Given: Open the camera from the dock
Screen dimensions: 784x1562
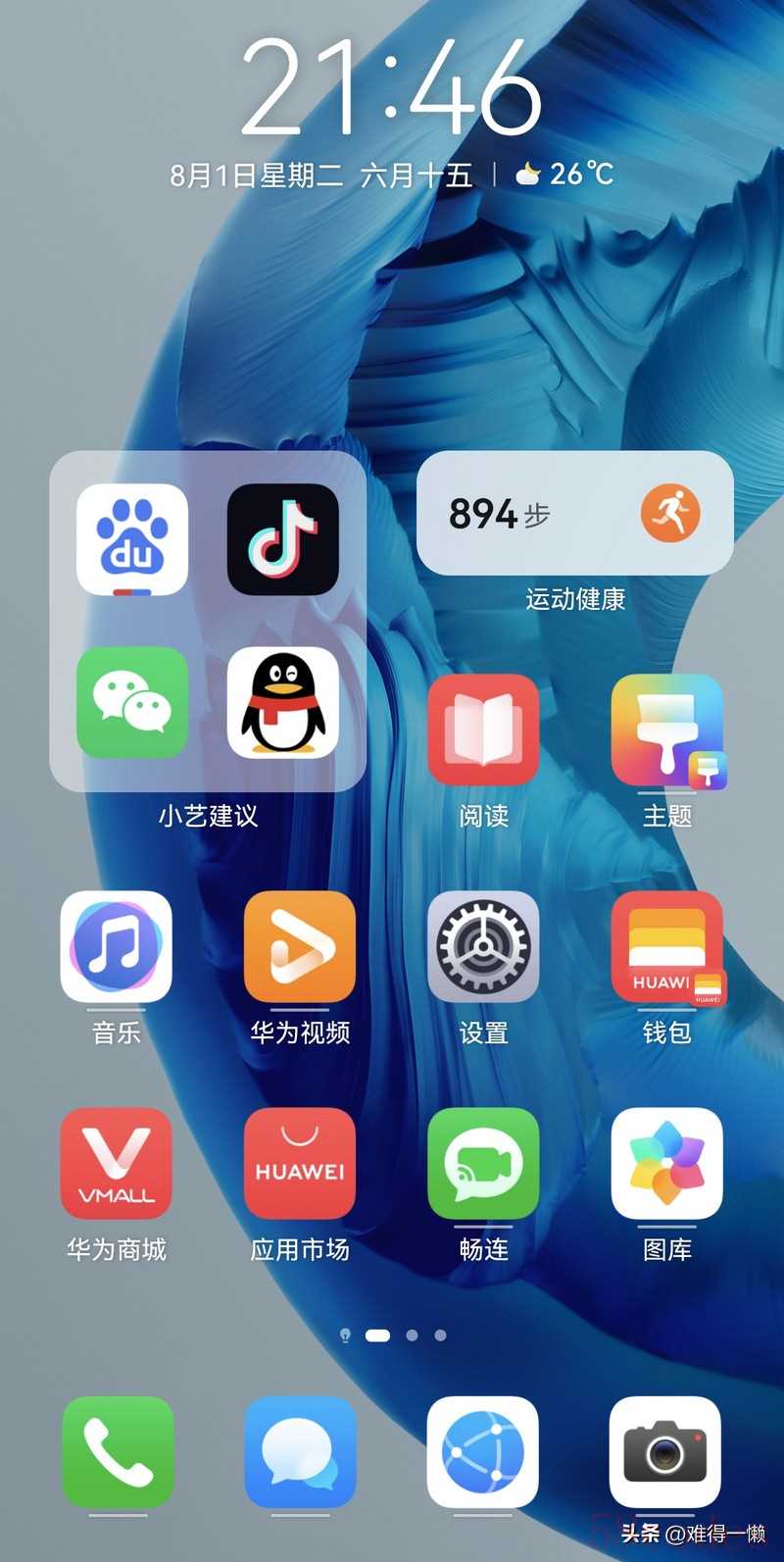Looking at the screenshot, I should (x=665, y=1451).
